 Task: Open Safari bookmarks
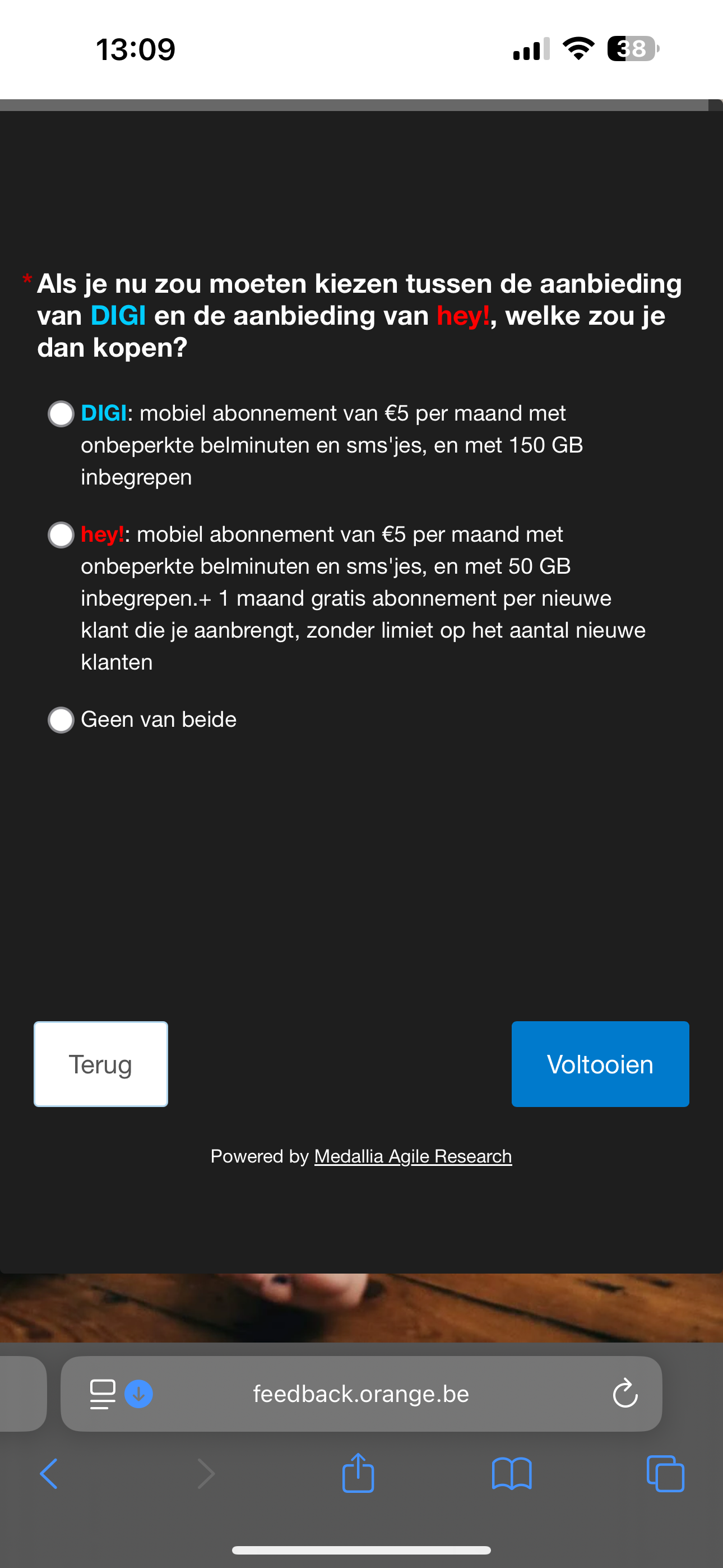click(511, 1474)
